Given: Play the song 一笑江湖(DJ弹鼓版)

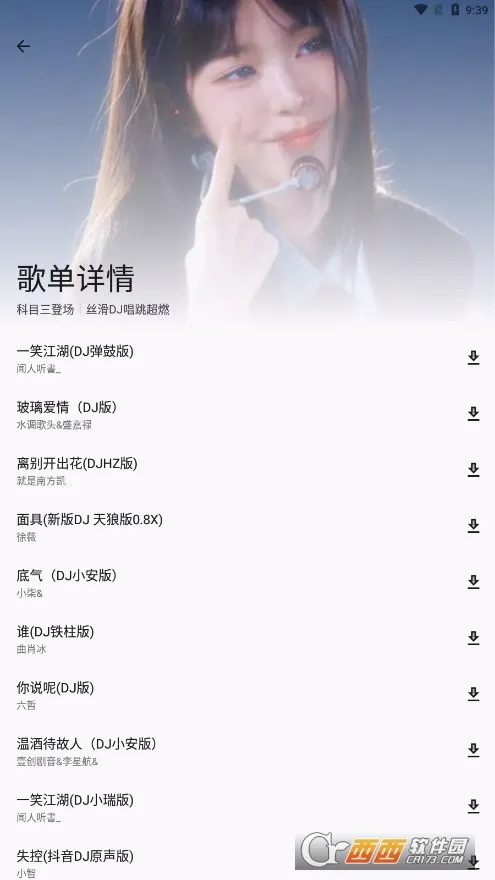Looking at the screenshot, I should click(248, 358).
